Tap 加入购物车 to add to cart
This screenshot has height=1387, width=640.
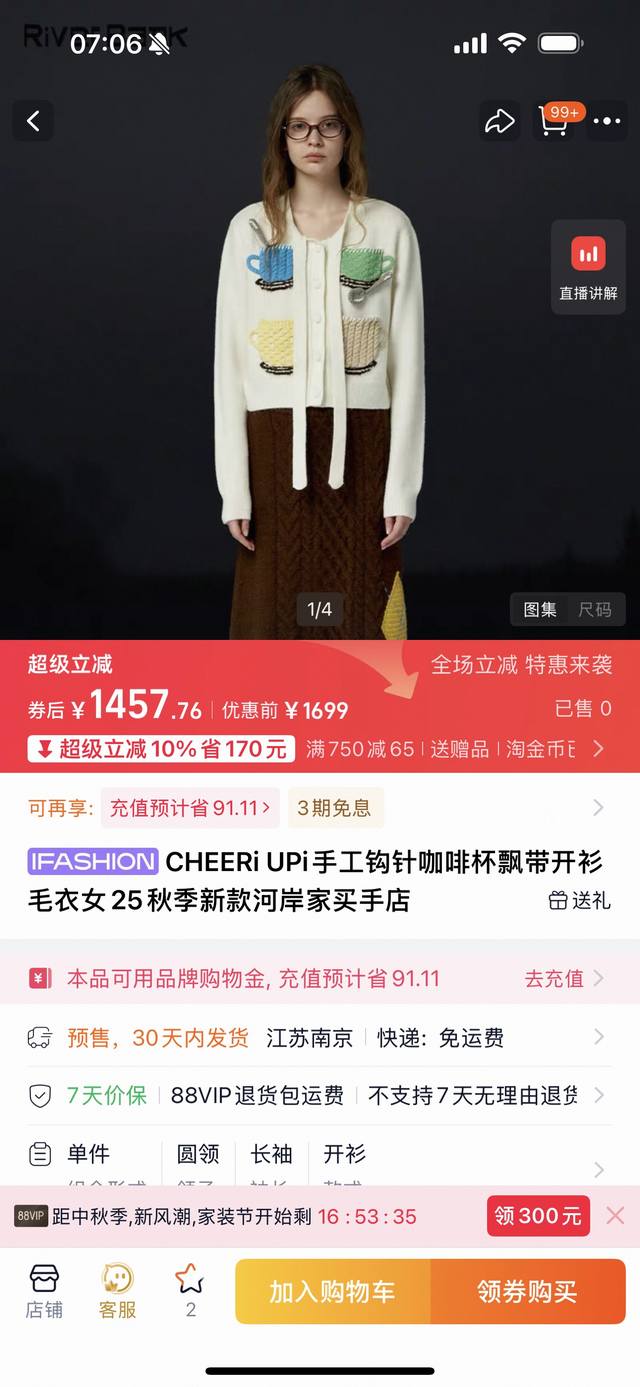coord(332,1291)
